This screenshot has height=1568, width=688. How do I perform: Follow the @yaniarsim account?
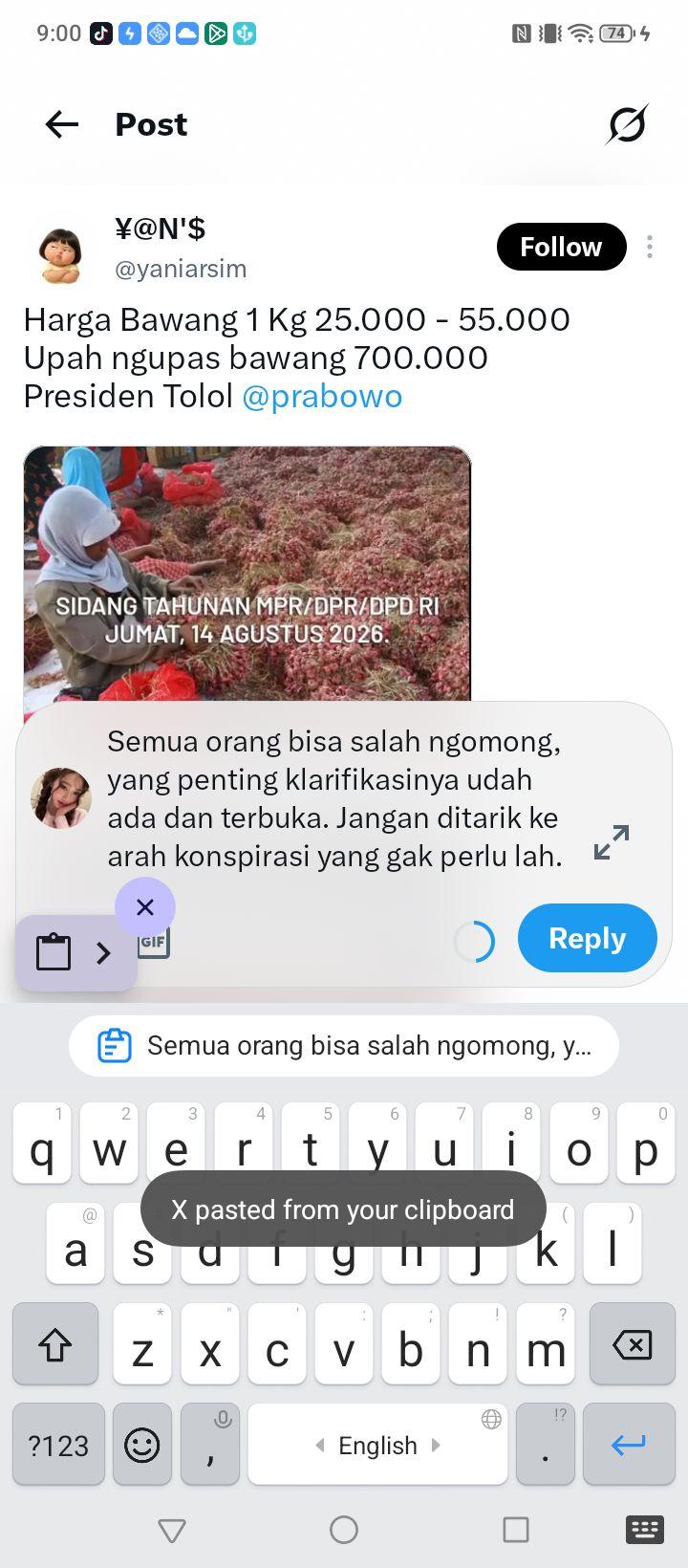[x=561, y=247]
